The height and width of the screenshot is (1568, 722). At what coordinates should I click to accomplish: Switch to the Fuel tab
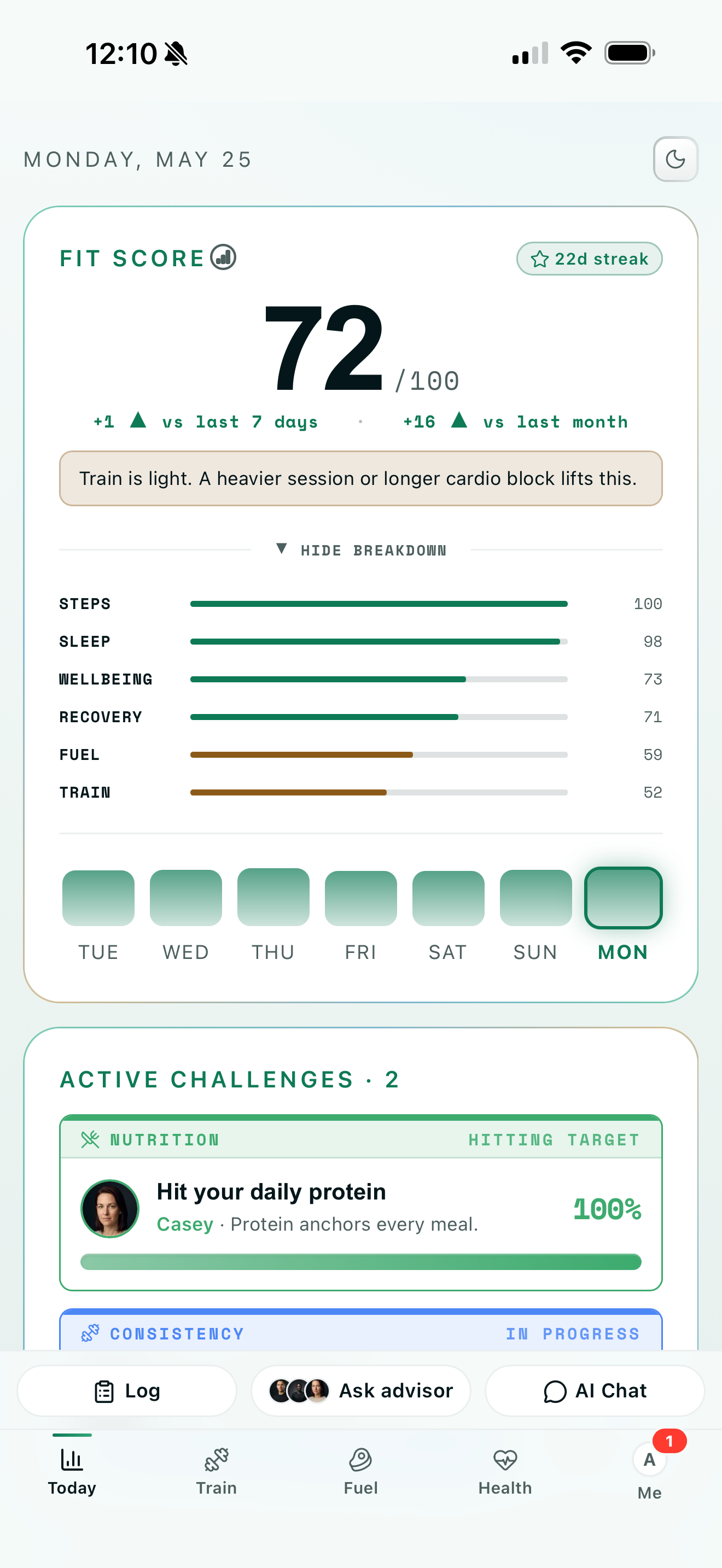(x=361, y=1471)
